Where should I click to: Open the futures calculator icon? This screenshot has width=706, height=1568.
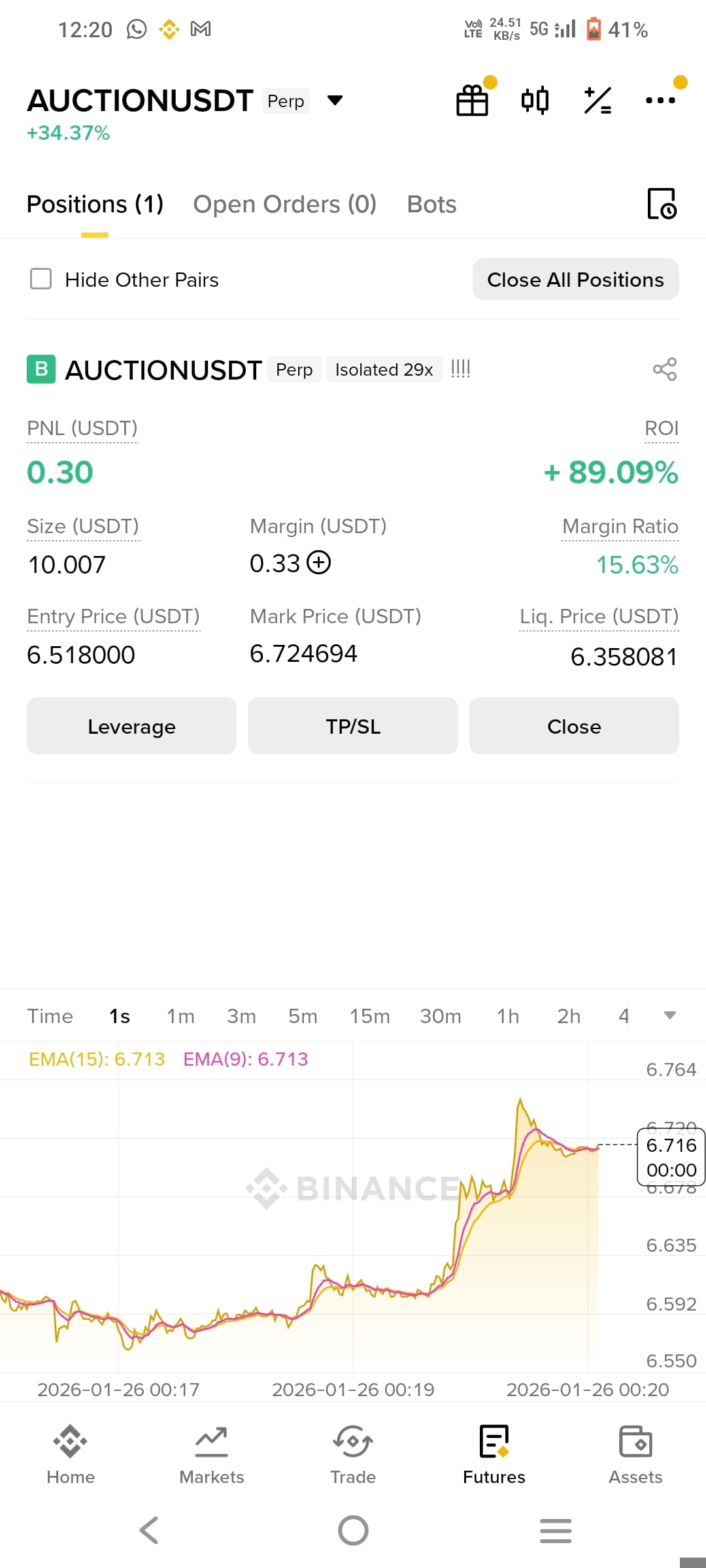(597, 101)
